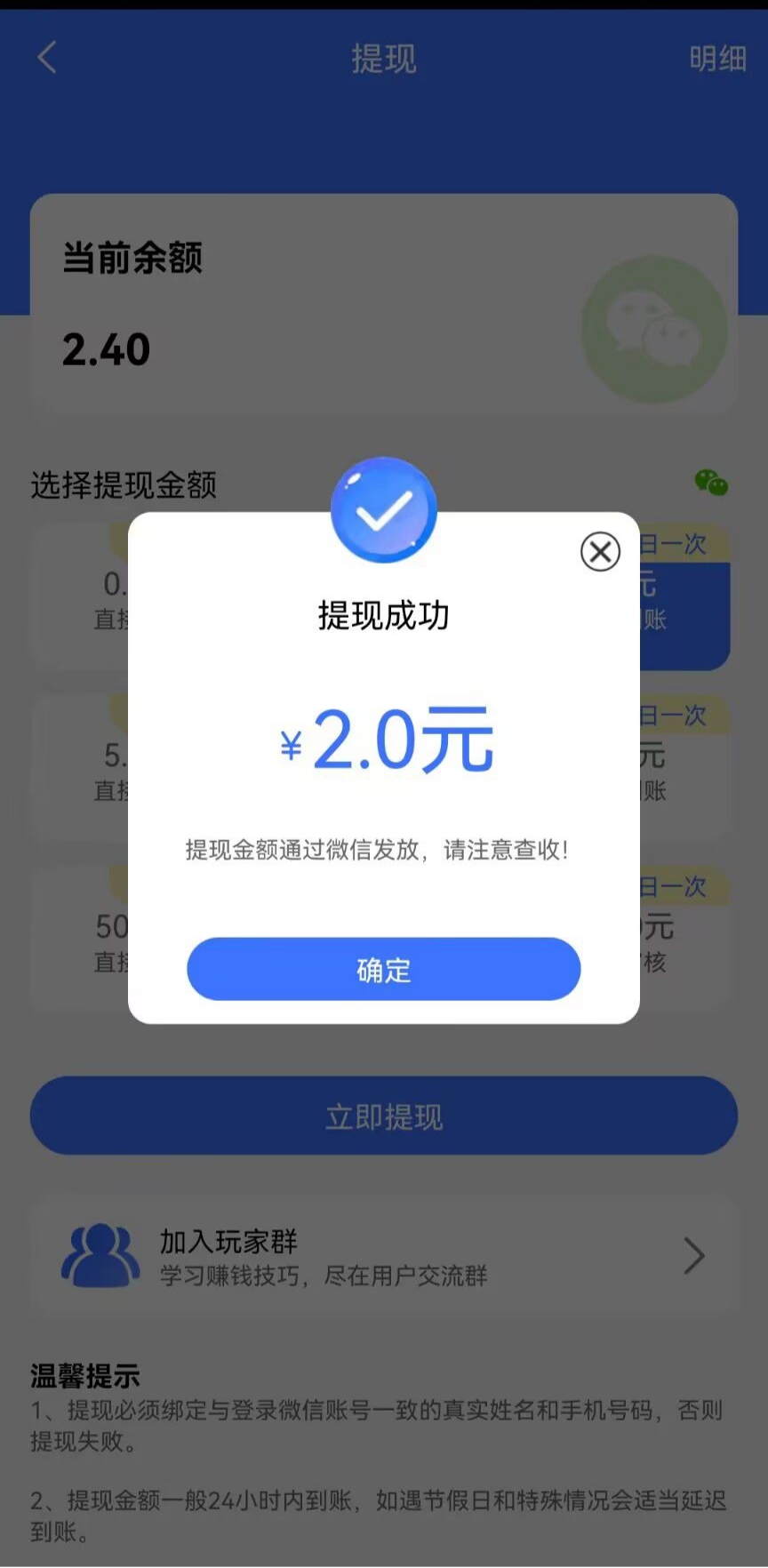
Task: Close the 提现成功 popup with the X icon
Action: [x=600, y=552]
